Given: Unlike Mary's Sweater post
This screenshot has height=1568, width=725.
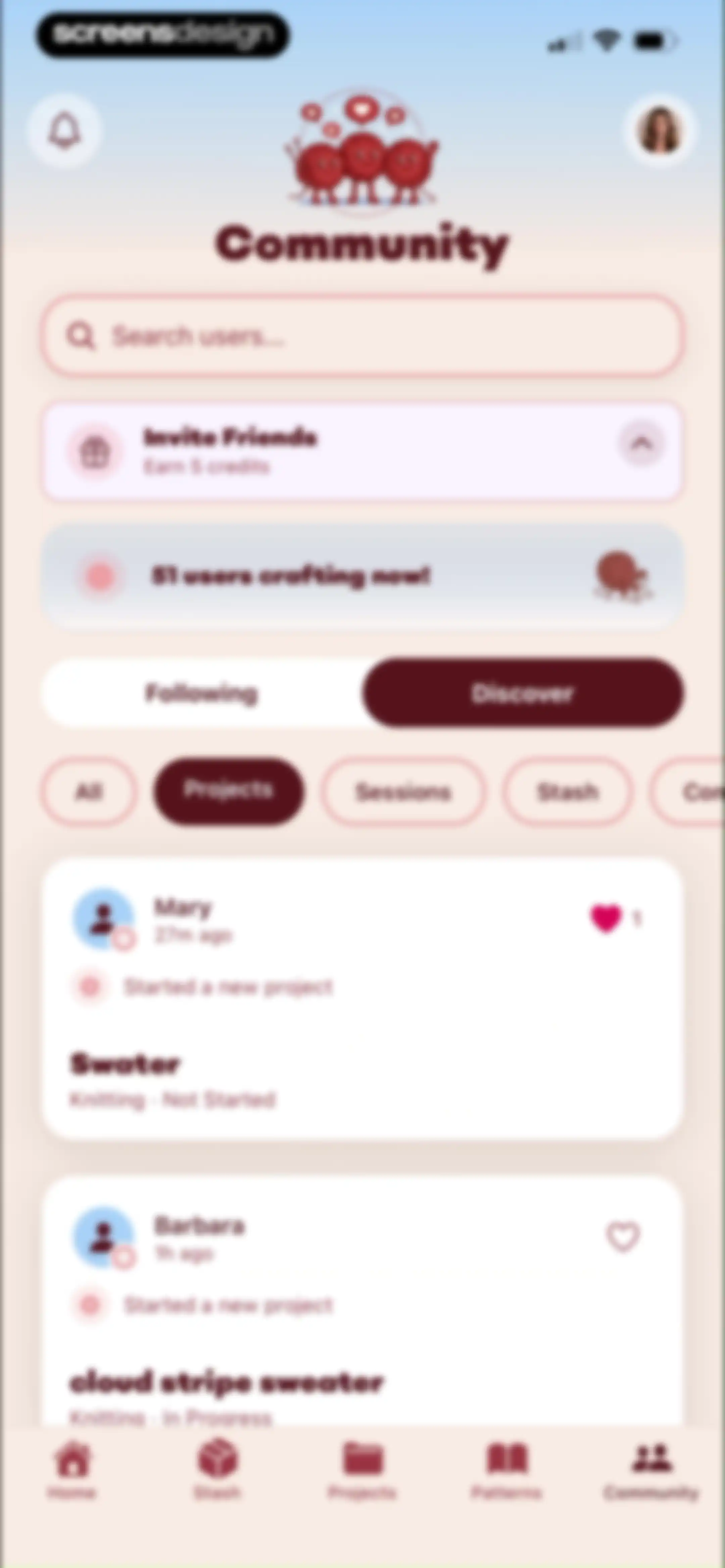Looking at the screenshot, I should pos(606,918).
